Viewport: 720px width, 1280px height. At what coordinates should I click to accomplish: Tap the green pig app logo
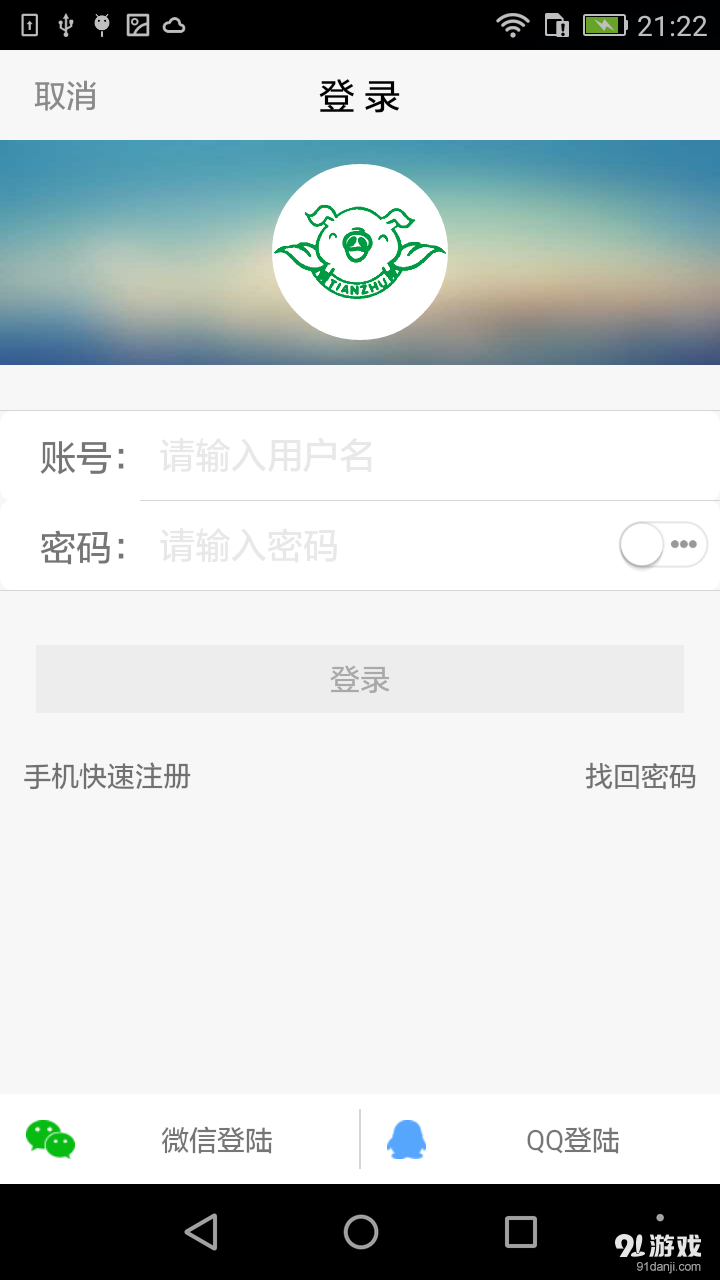[x=359, y=250]
